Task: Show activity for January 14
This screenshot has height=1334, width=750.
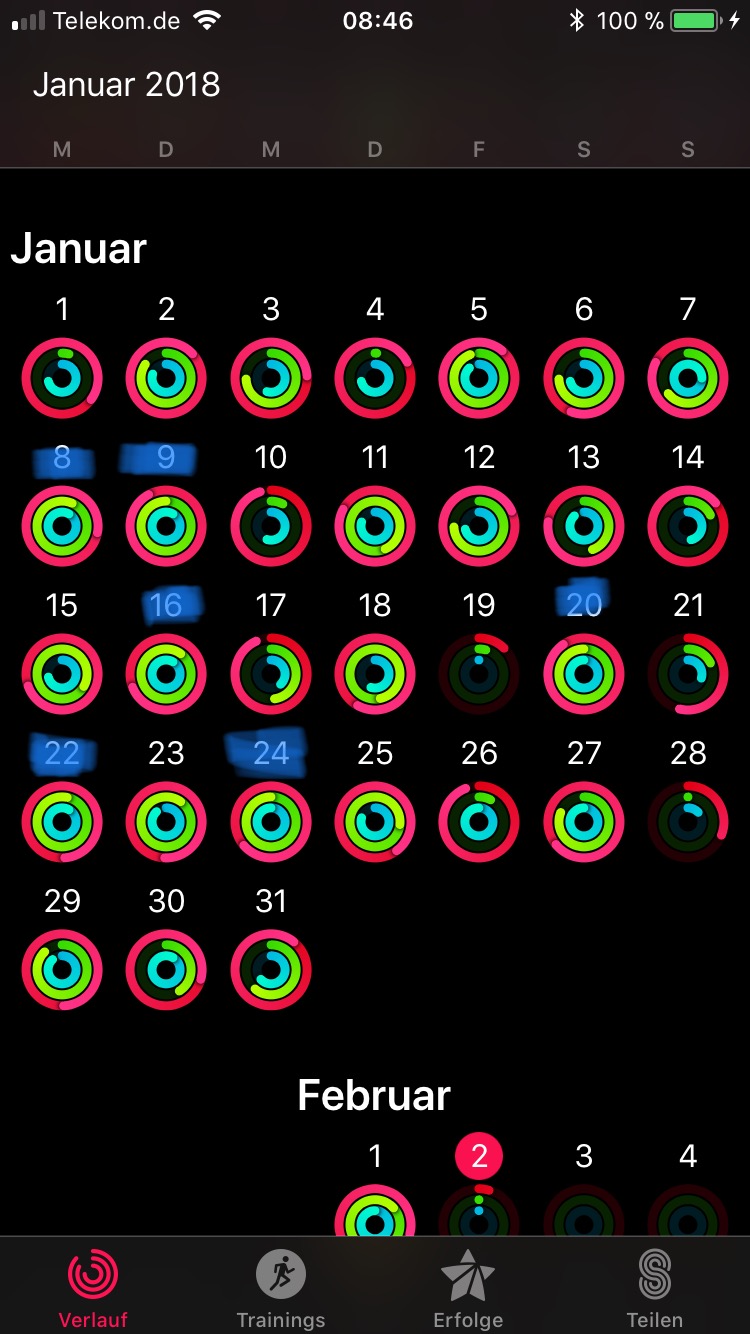Action: coord(688,526)
